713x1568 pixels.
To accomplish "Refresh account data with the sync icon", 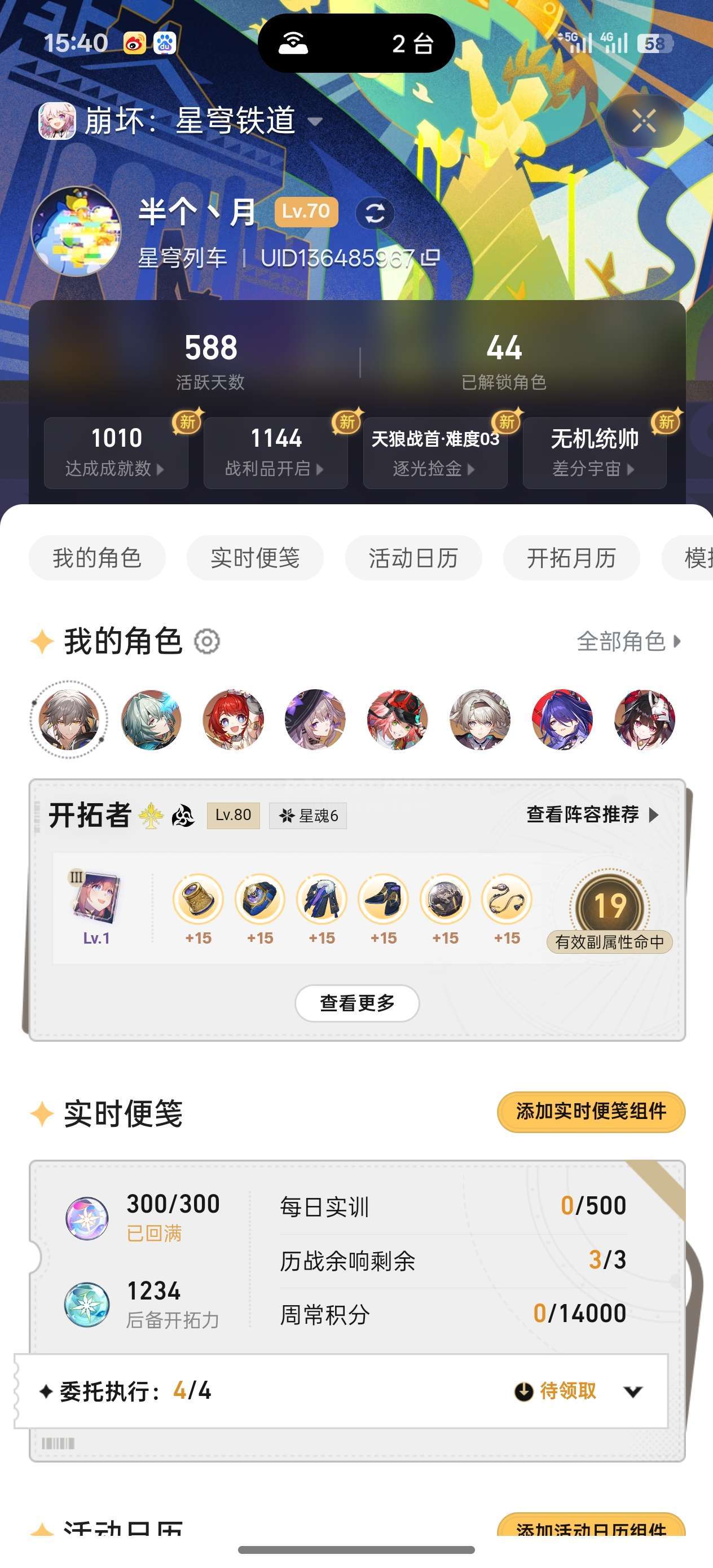I will (x=375, y=213).
